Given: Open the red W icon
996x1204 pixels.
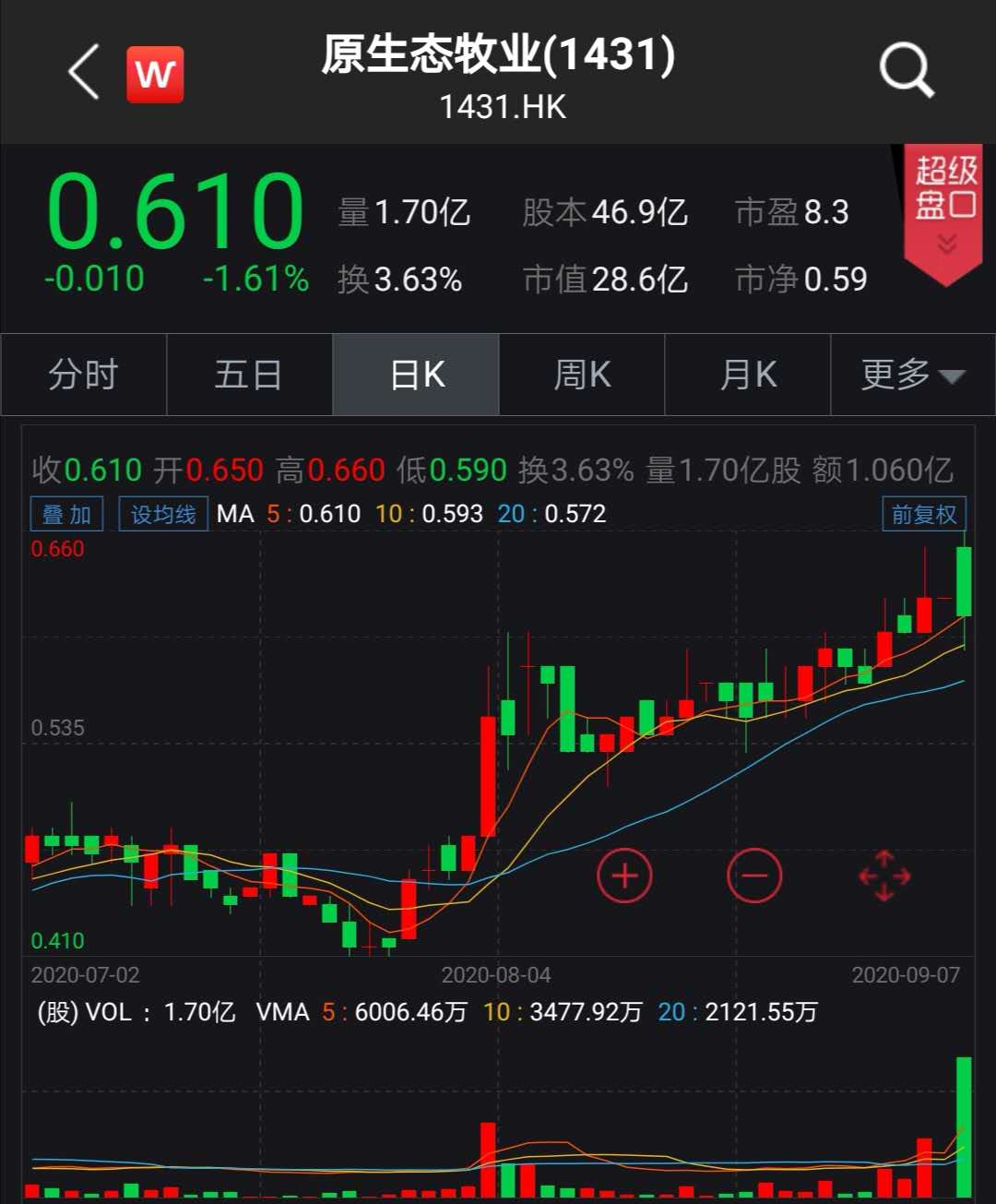Looking at the screenshot, I should pyautogui.click(x=155, y=74).
